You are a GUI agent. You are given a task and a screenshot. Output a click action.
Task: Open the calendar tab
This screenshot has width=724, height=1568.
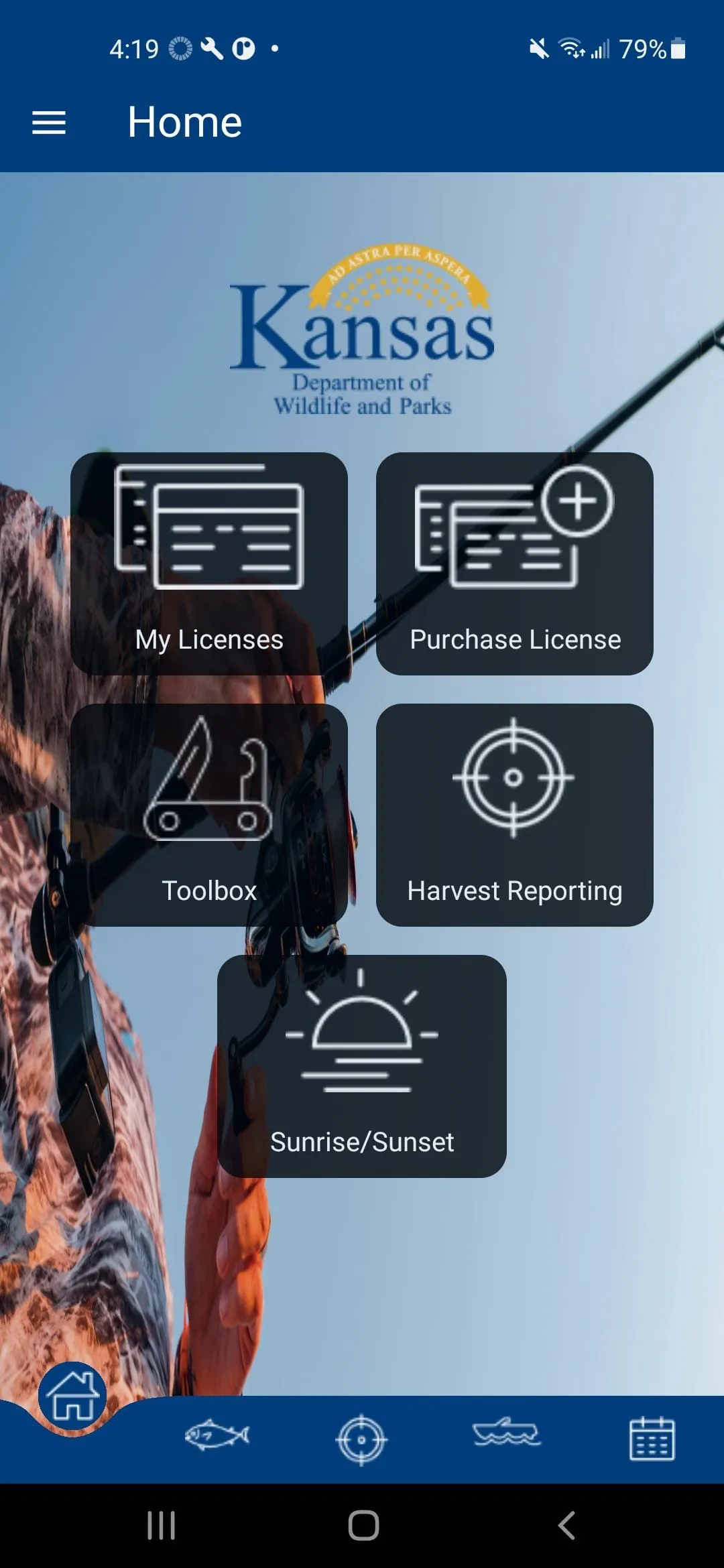(x=652, y=1438)
